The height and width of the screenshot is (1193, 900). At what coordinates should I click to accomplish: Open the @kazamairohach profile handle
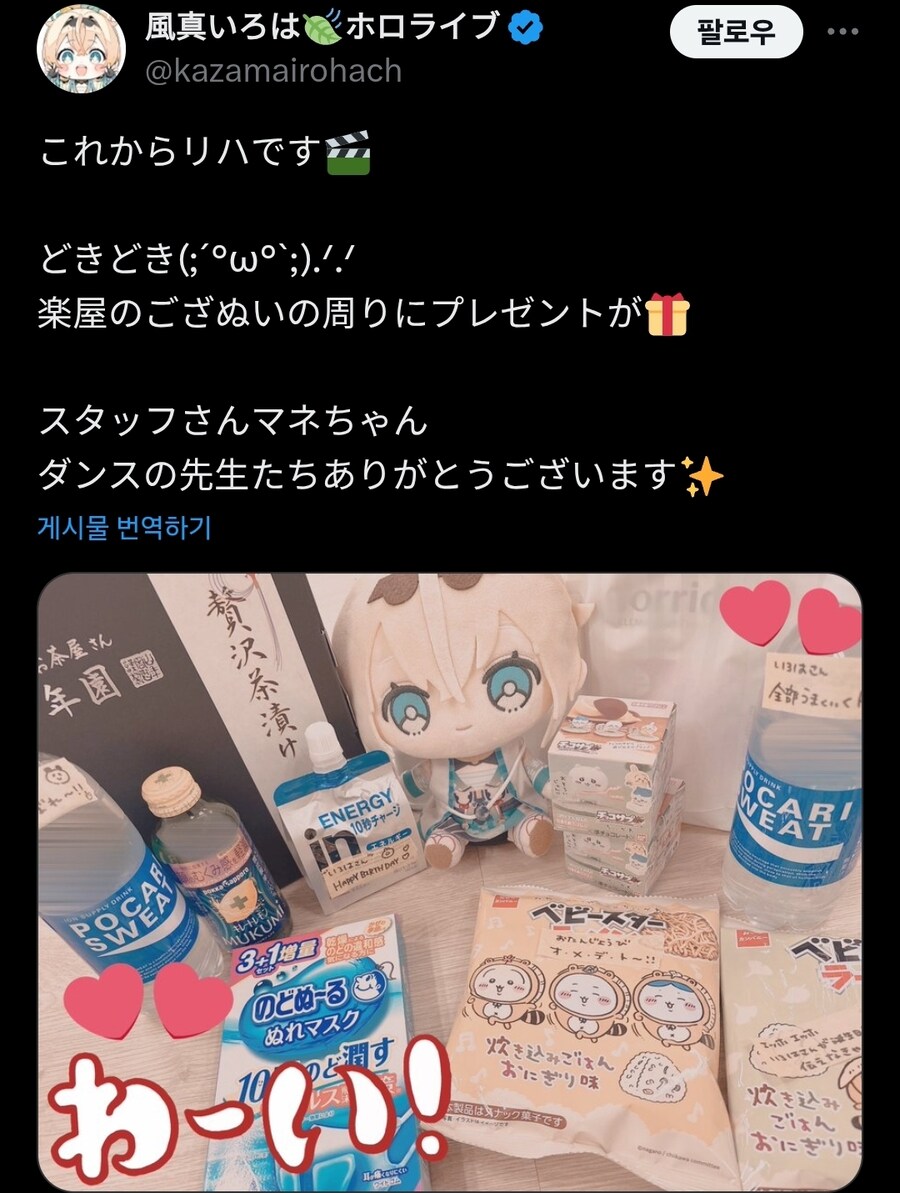273,72
